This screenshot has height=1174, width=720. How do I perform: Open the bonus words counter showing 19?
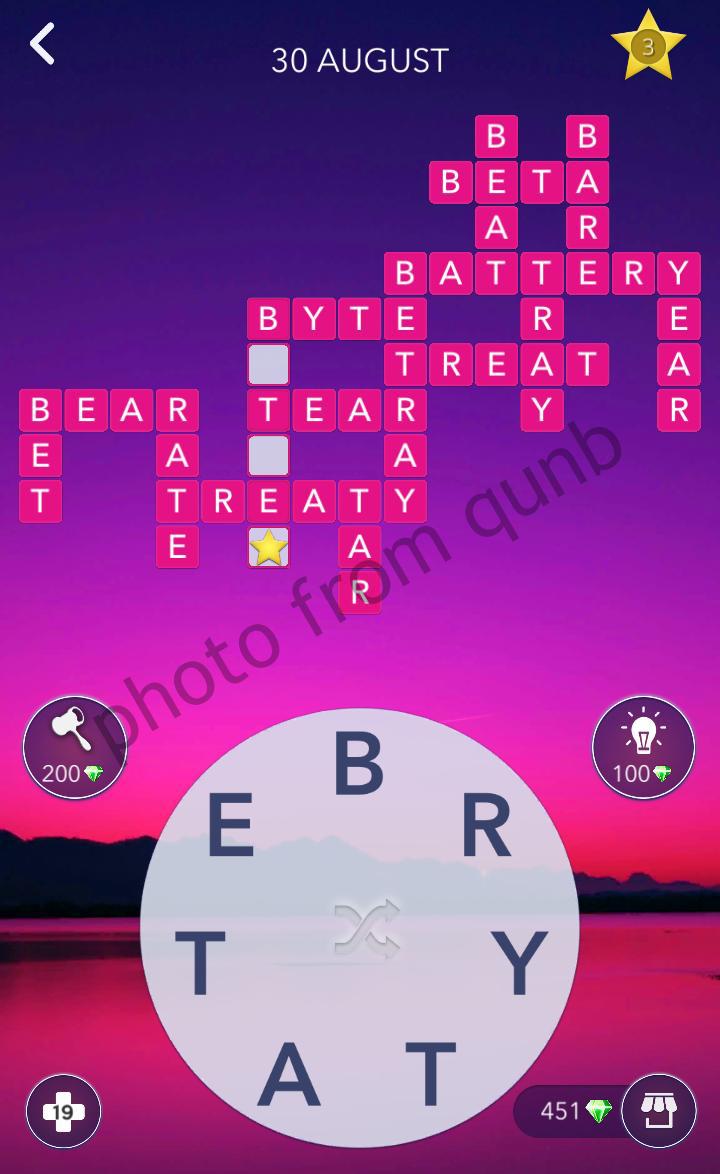64,1111
